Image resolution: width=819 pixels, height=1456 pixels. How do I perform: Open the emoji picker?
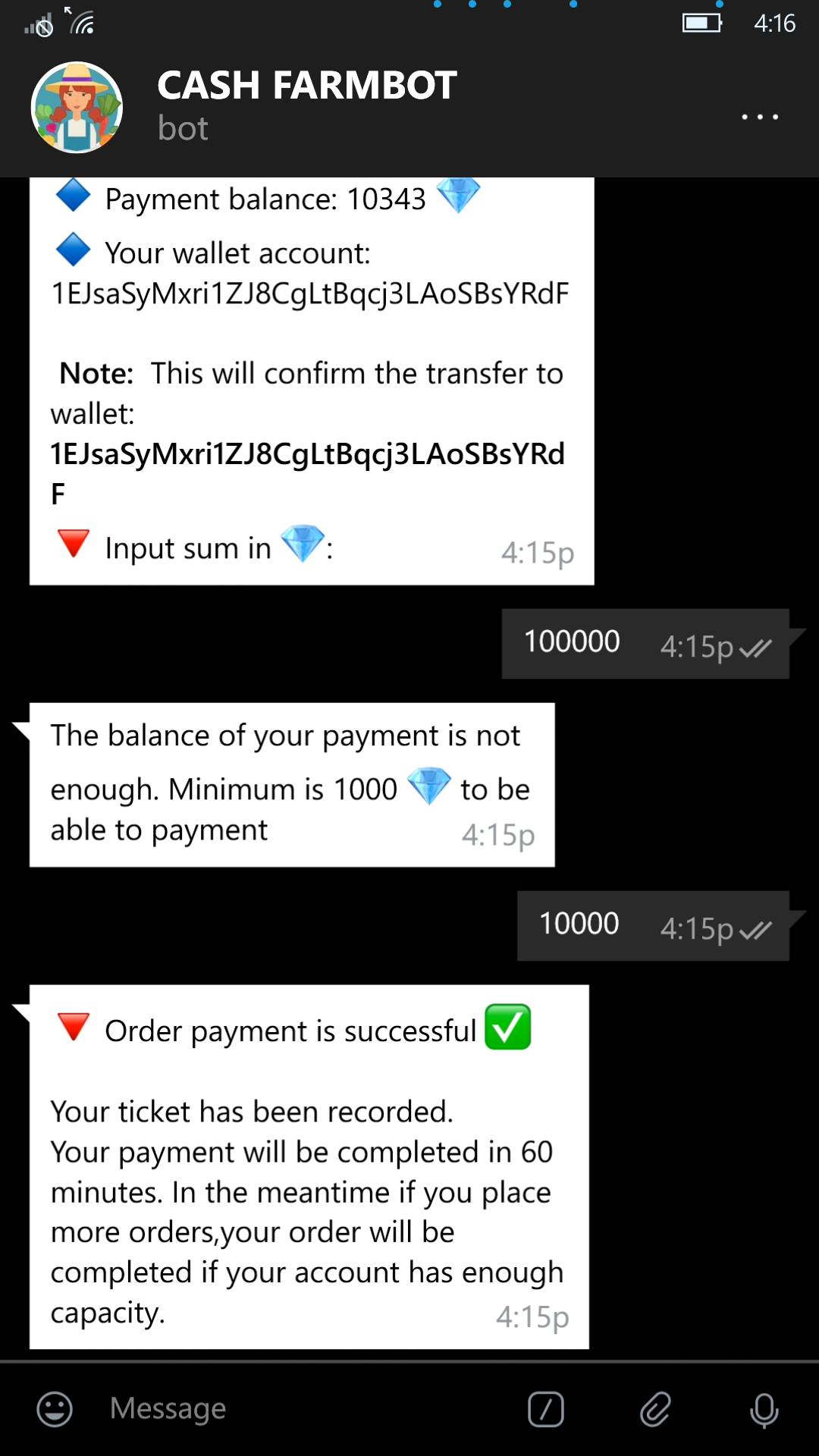55,1410
